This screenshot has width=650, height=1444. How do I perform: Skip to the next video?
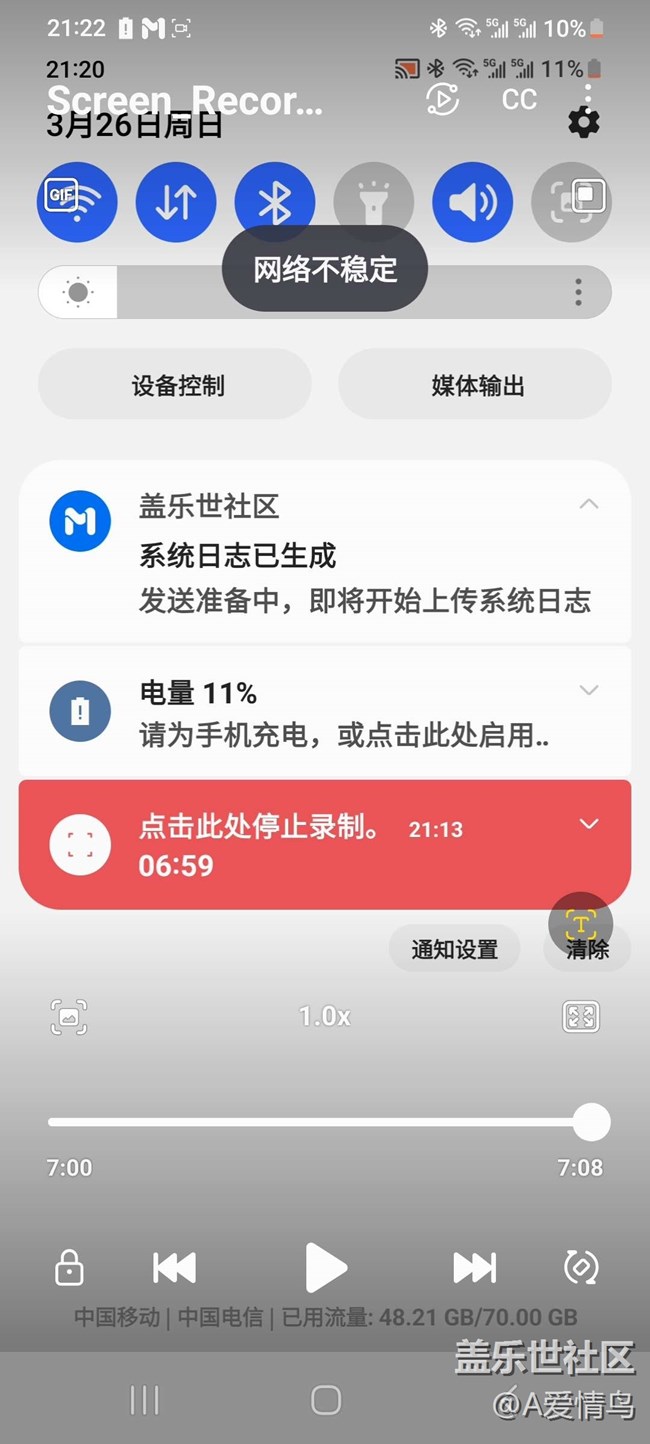(x=474, y=1268)
